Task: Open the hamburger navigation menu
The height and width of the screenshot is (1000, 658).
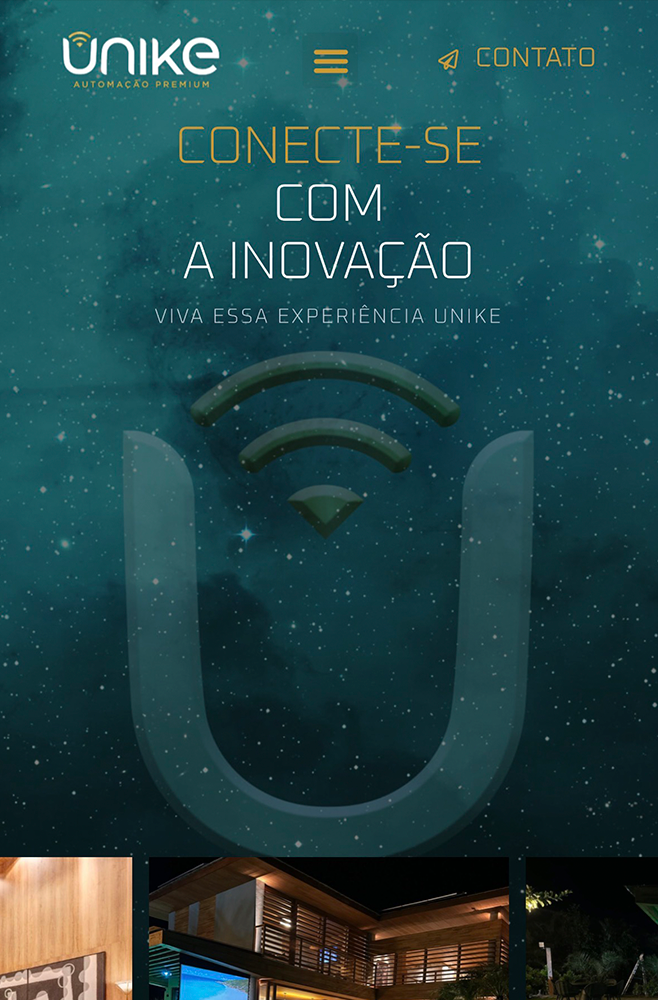Action: 330,61
